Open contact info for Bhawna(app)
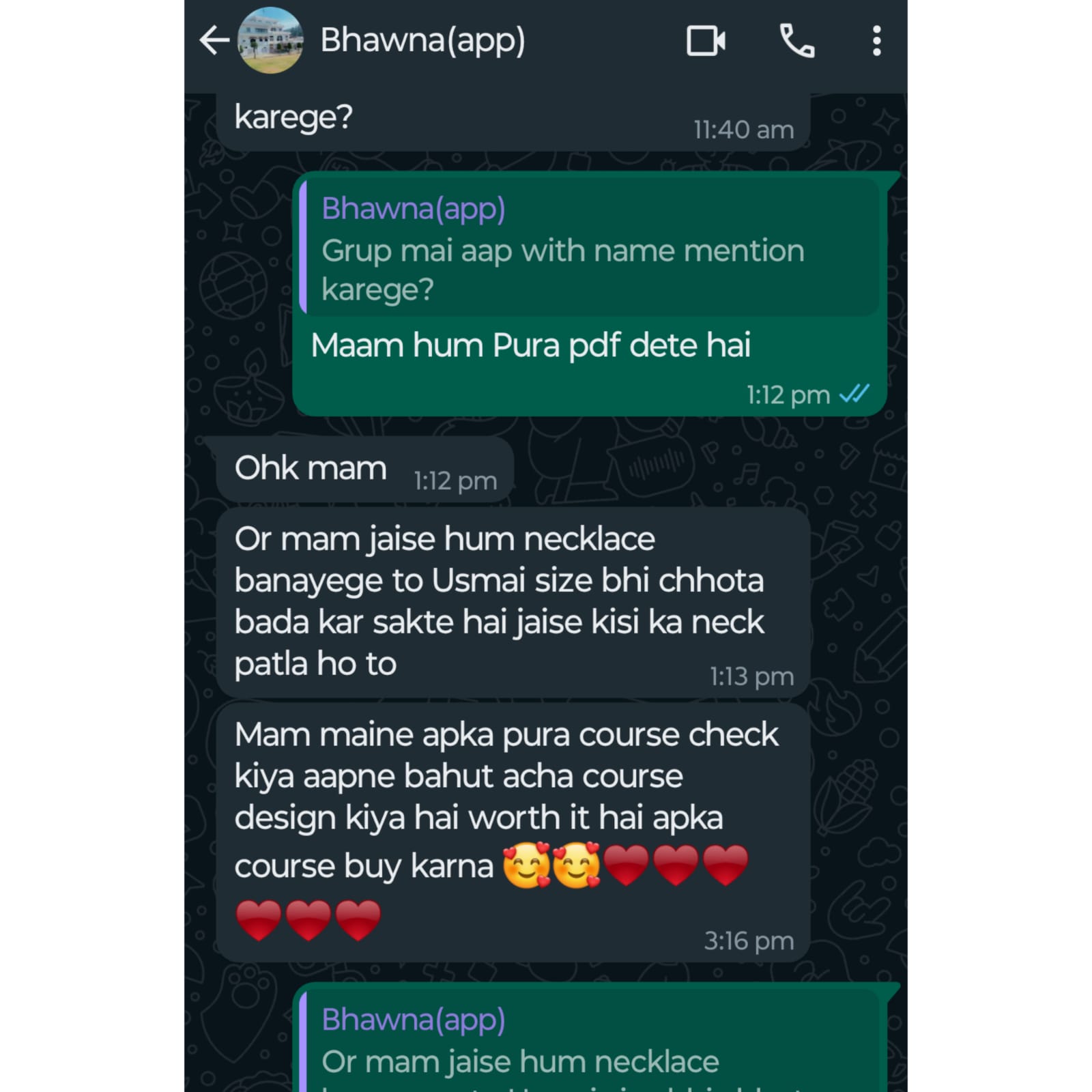This screenshot has width=1092, height=1092. (x=422, y=40)
